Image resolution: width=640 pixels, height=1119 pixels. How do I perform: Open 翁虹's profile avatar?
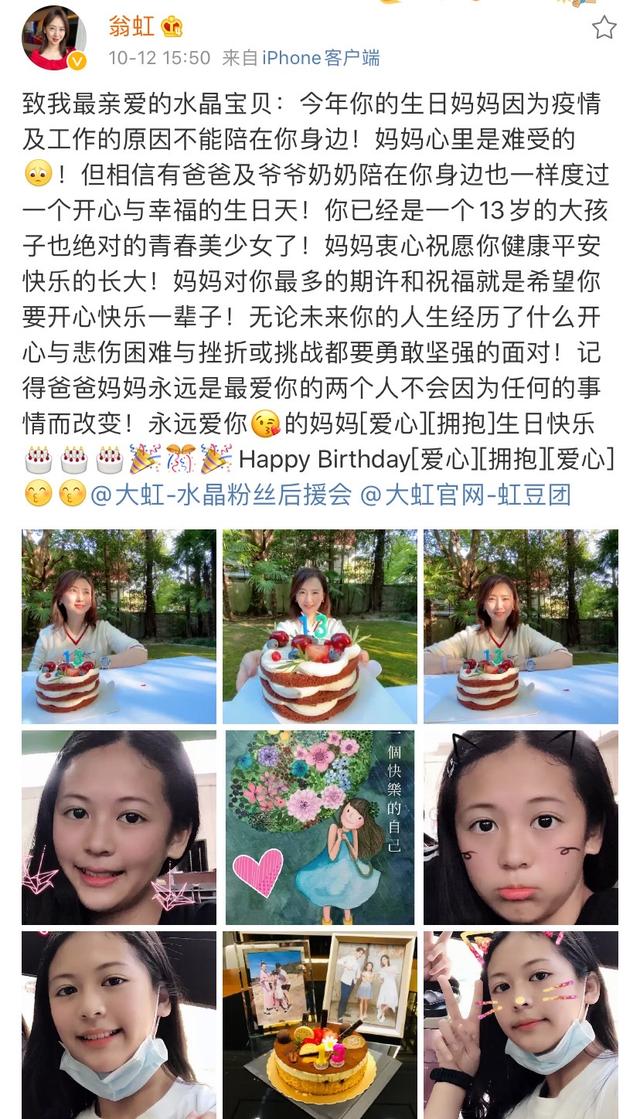[x=54, y=37]
